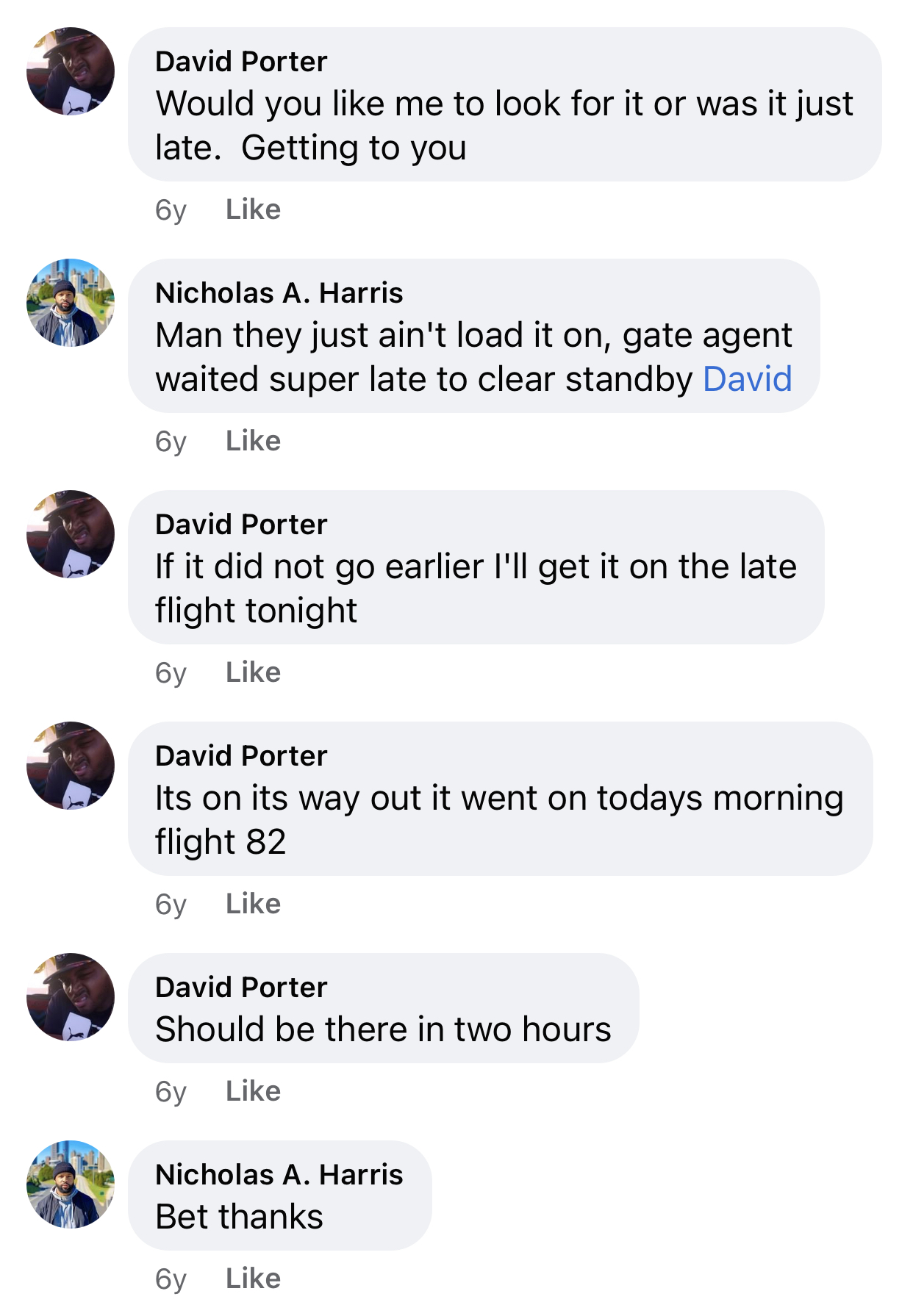Viewport: 913px width, 1316px height.
Task: Open David Porter's profile from 'Would you like' comment
Action: pos(241,62)
